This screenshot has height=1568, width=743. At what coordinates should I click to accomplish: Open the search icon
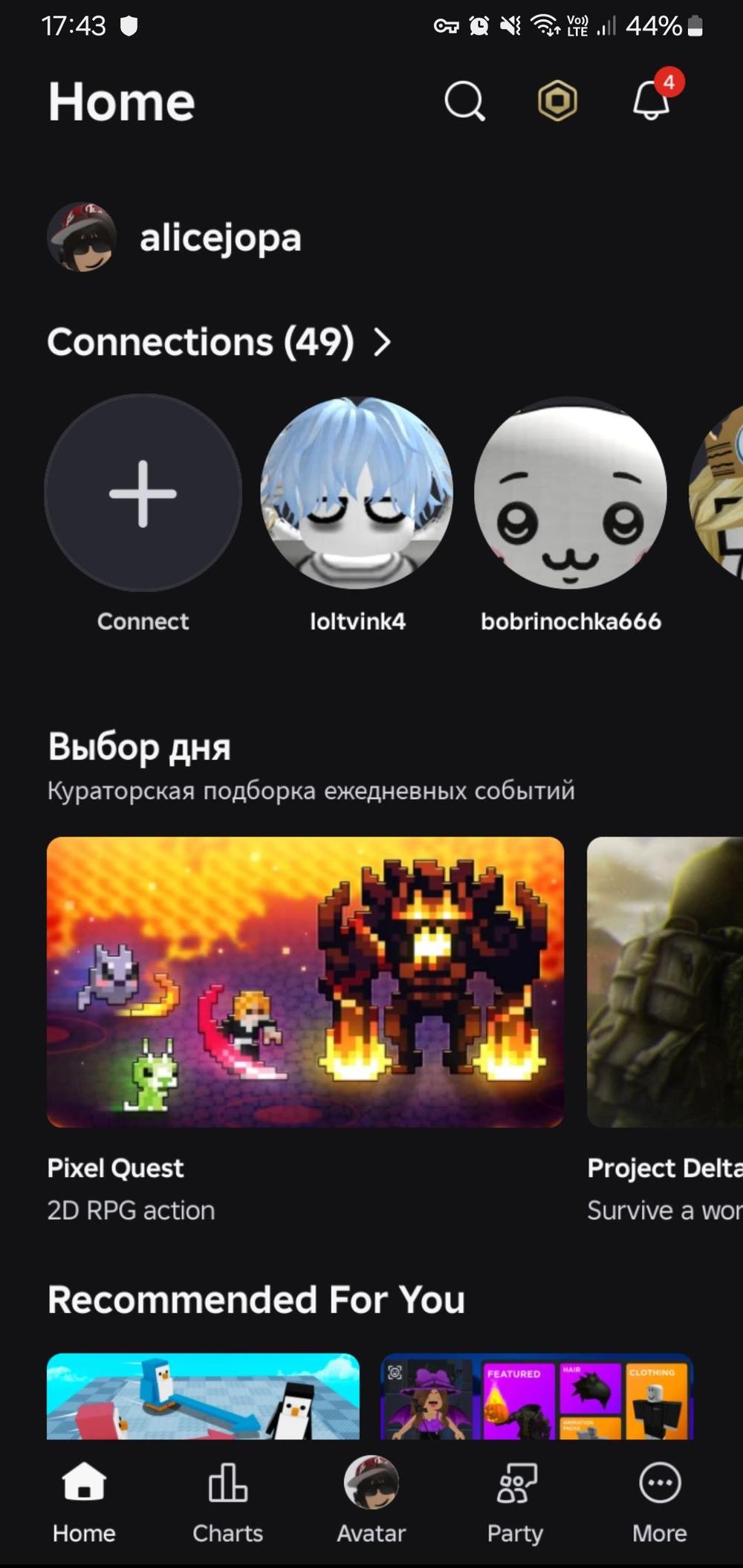click(464, 101)
